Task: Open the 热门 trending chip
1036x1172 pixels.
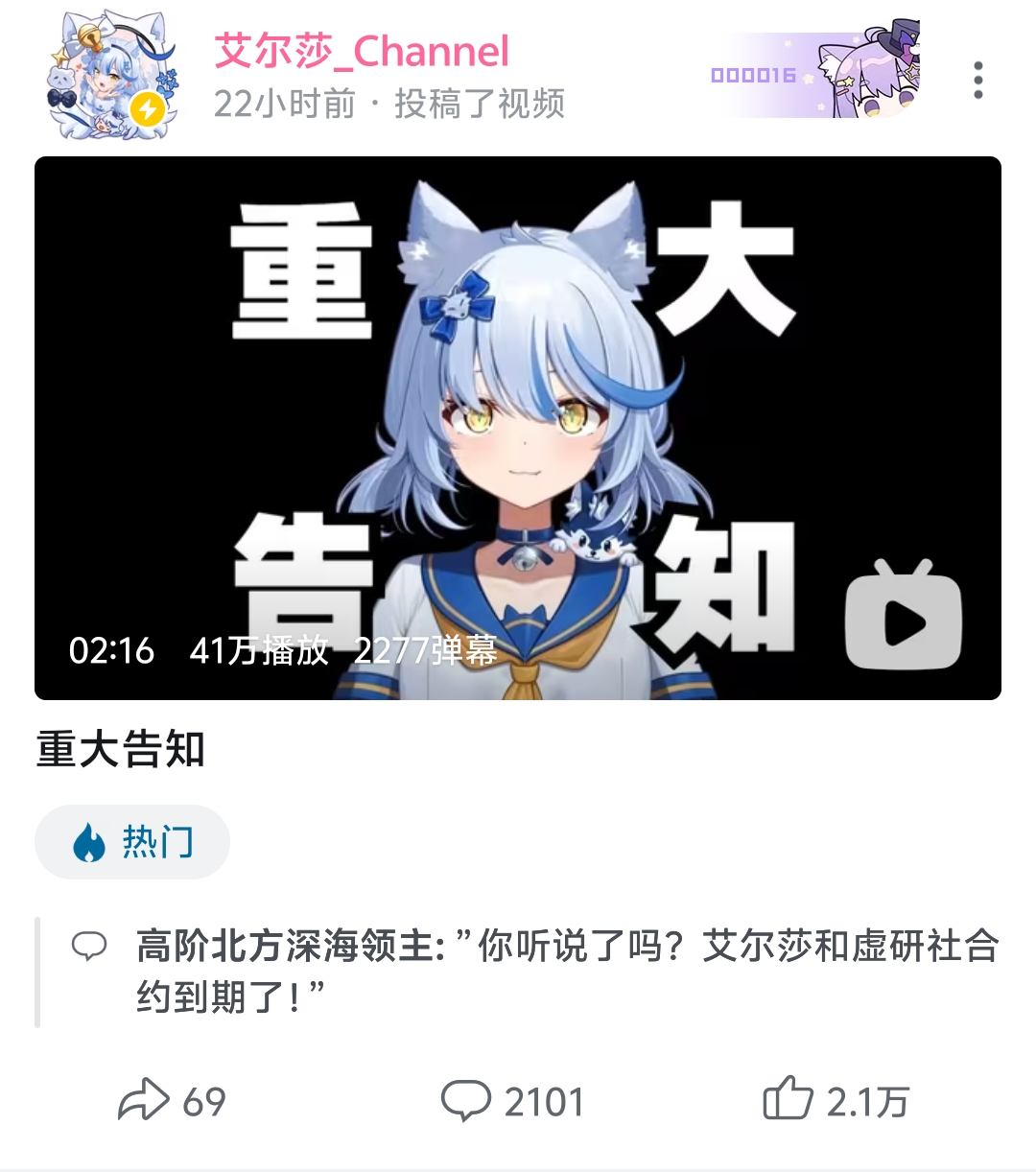Action: coord(132,842)
